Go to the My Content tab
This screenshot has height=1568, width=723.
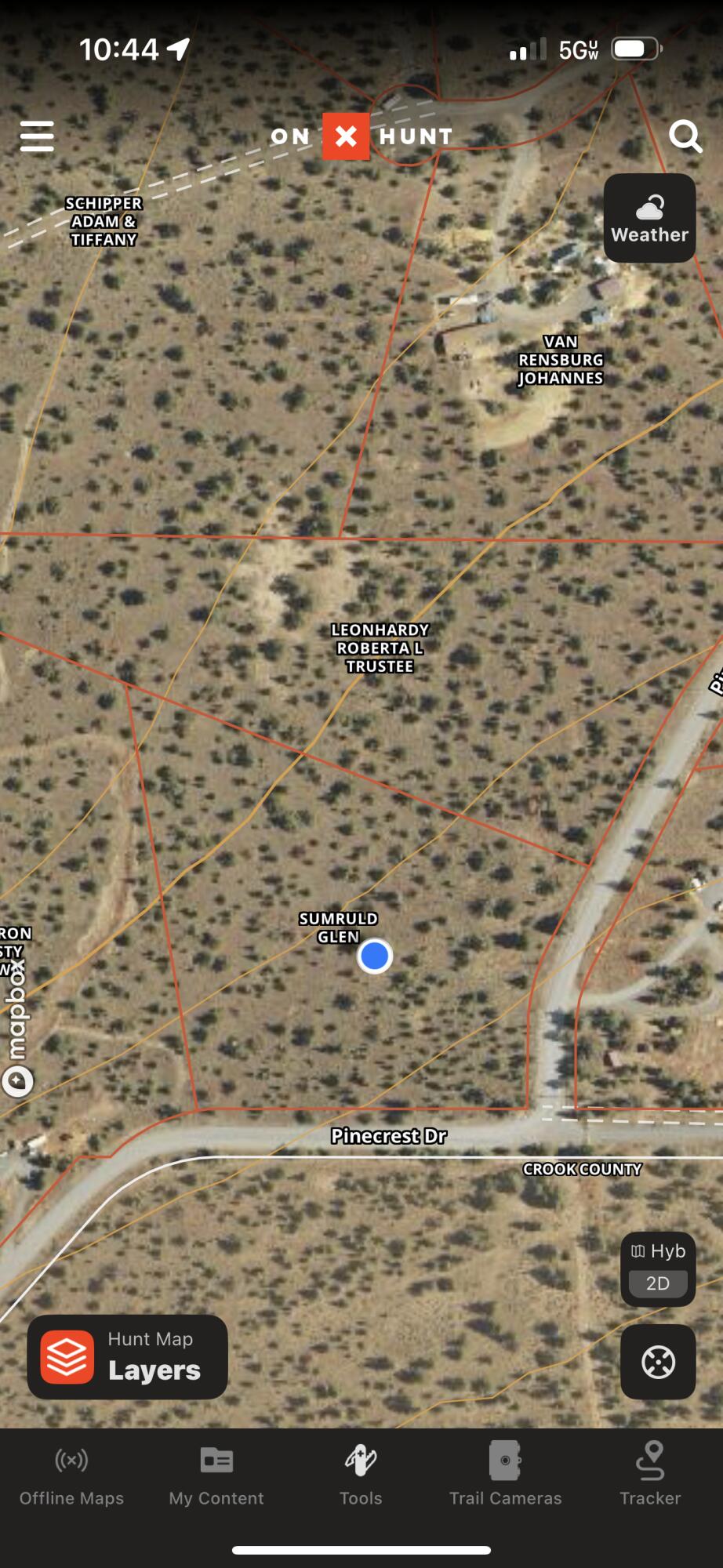(216, 1476)
